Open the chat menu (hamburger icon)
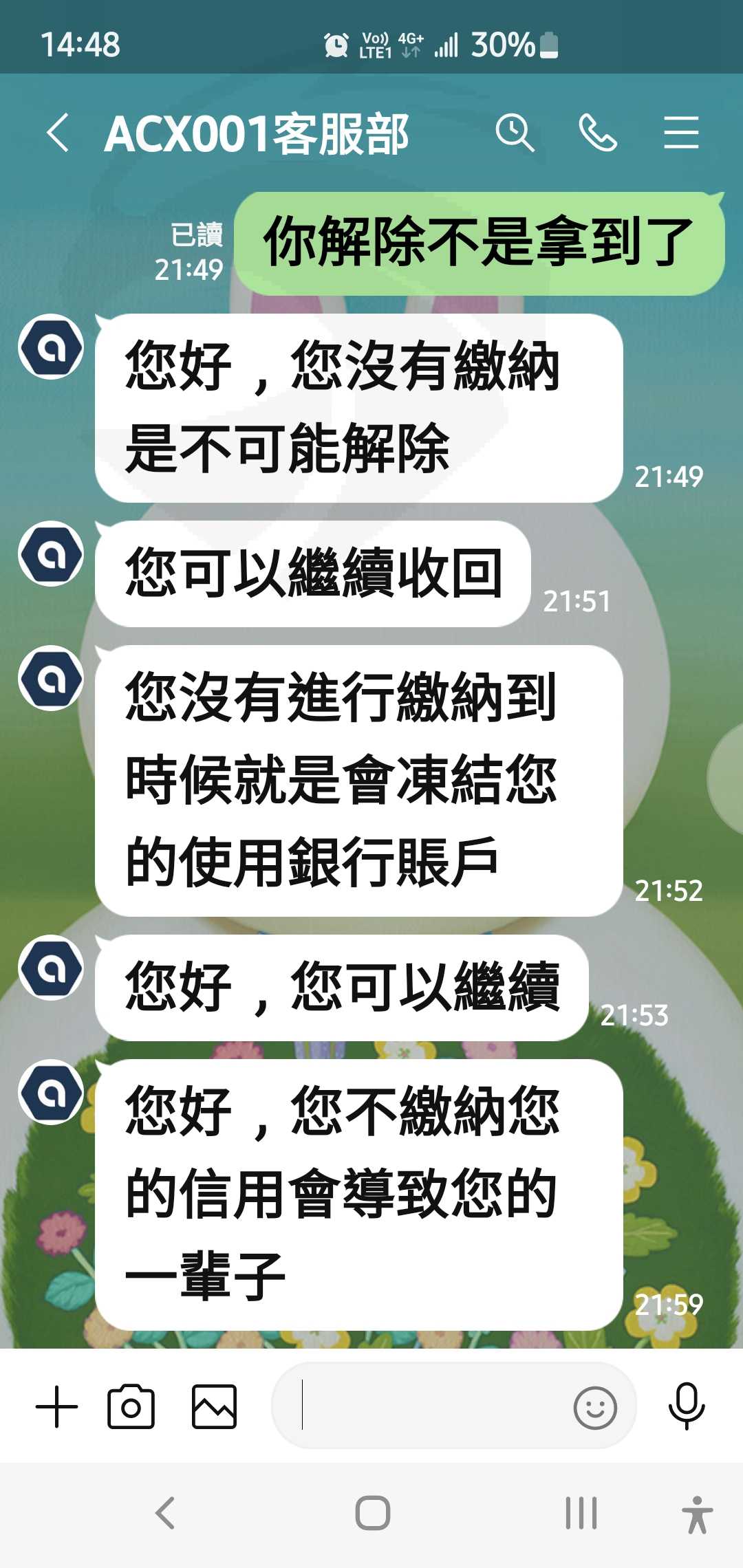 (x=681, y=133)
